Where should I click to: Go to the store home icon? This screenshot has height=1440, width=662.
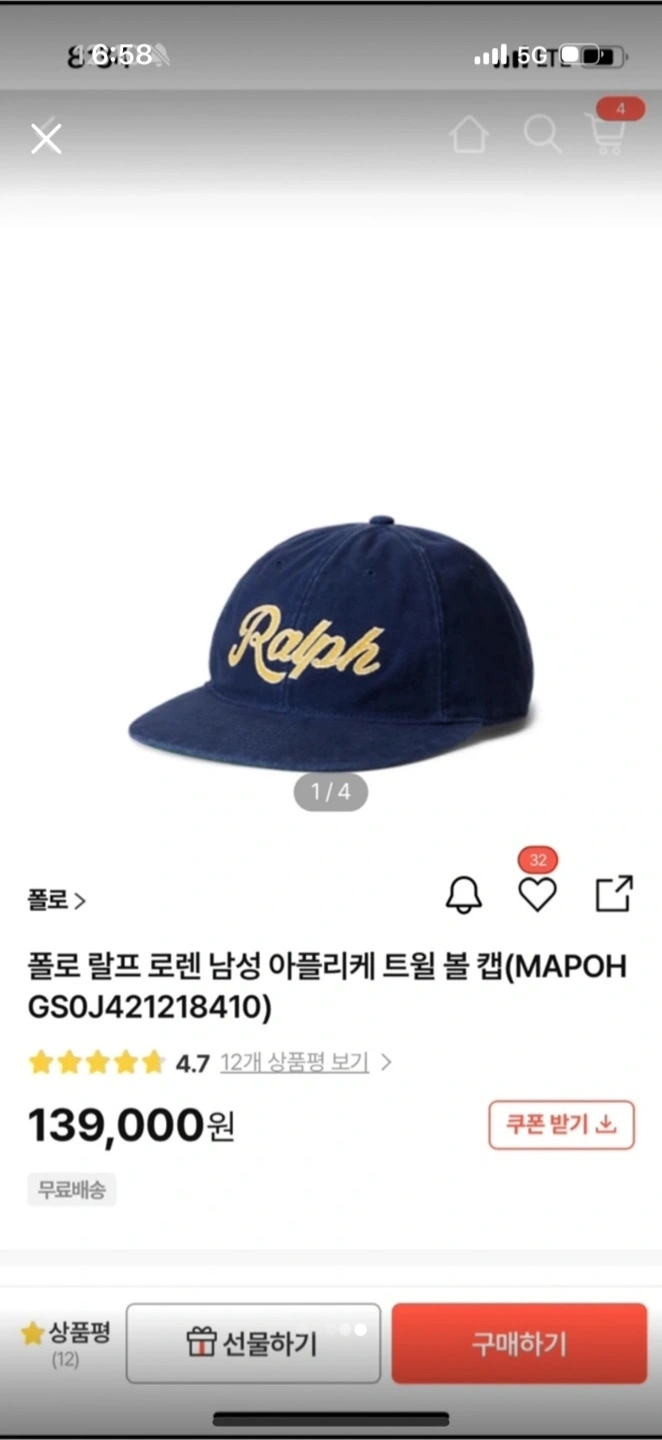click(x=469, y=135)
